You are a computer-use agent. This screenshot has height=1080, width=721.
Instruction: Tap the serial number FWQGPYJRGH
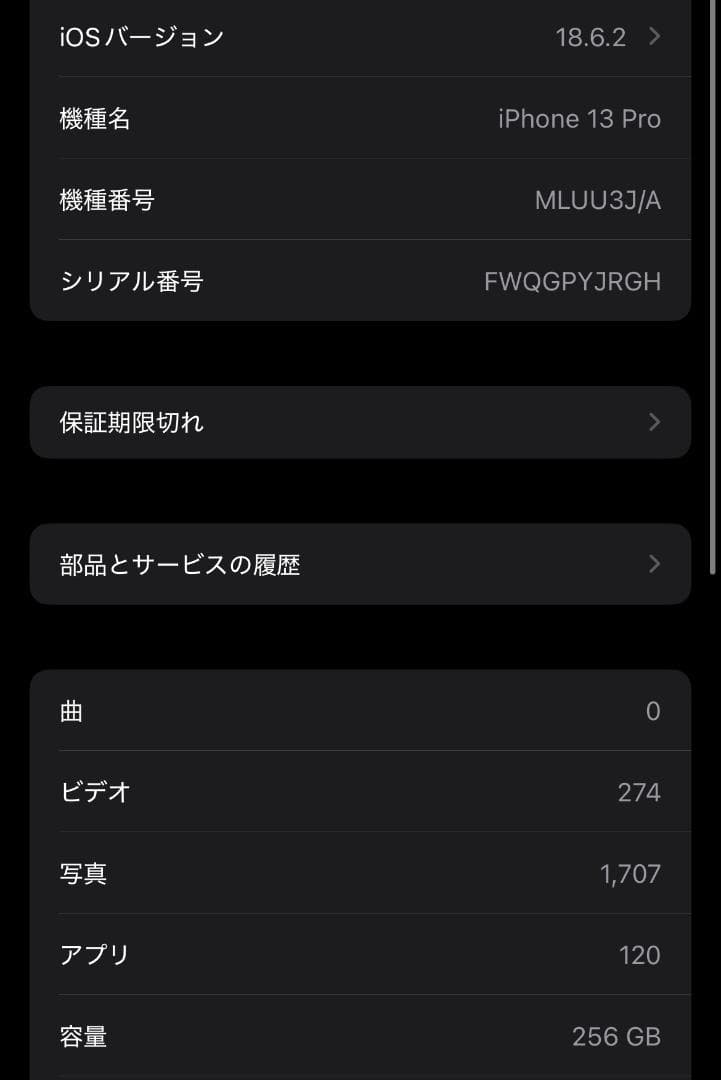pos(582,281)
